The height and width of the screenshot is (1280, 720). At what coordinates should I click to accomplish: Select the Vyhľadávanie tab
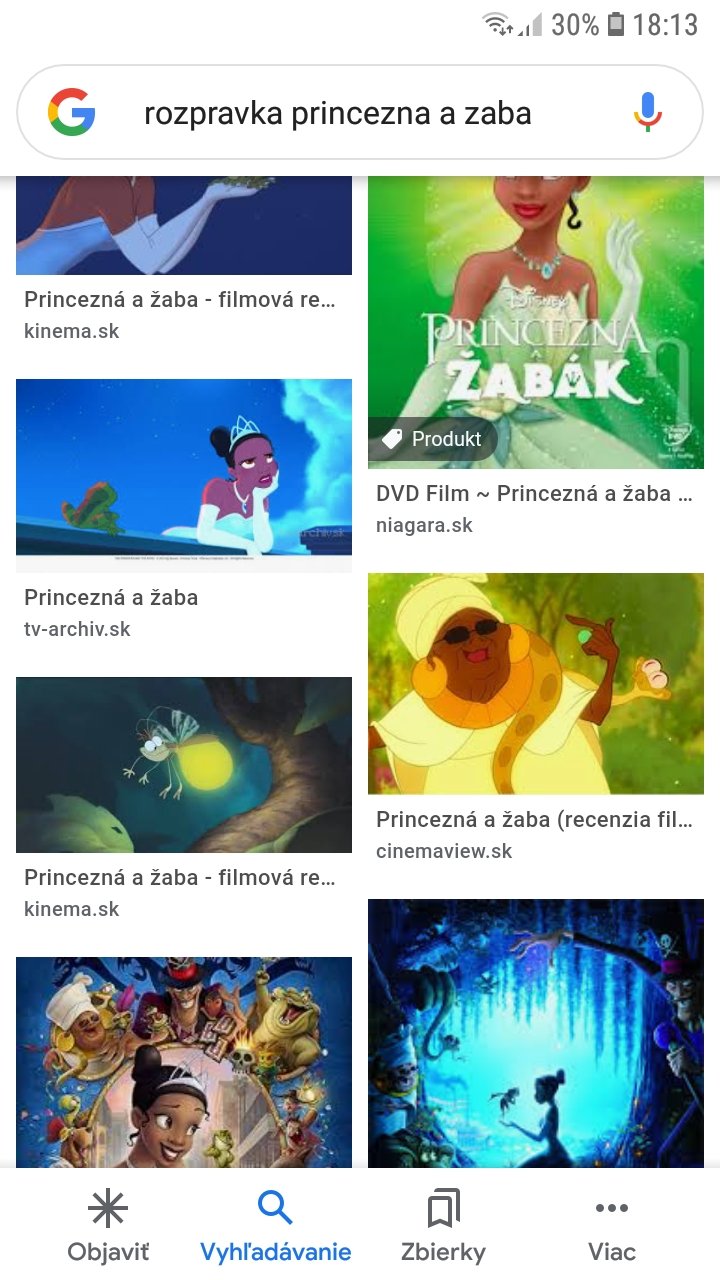(275, 1225)
